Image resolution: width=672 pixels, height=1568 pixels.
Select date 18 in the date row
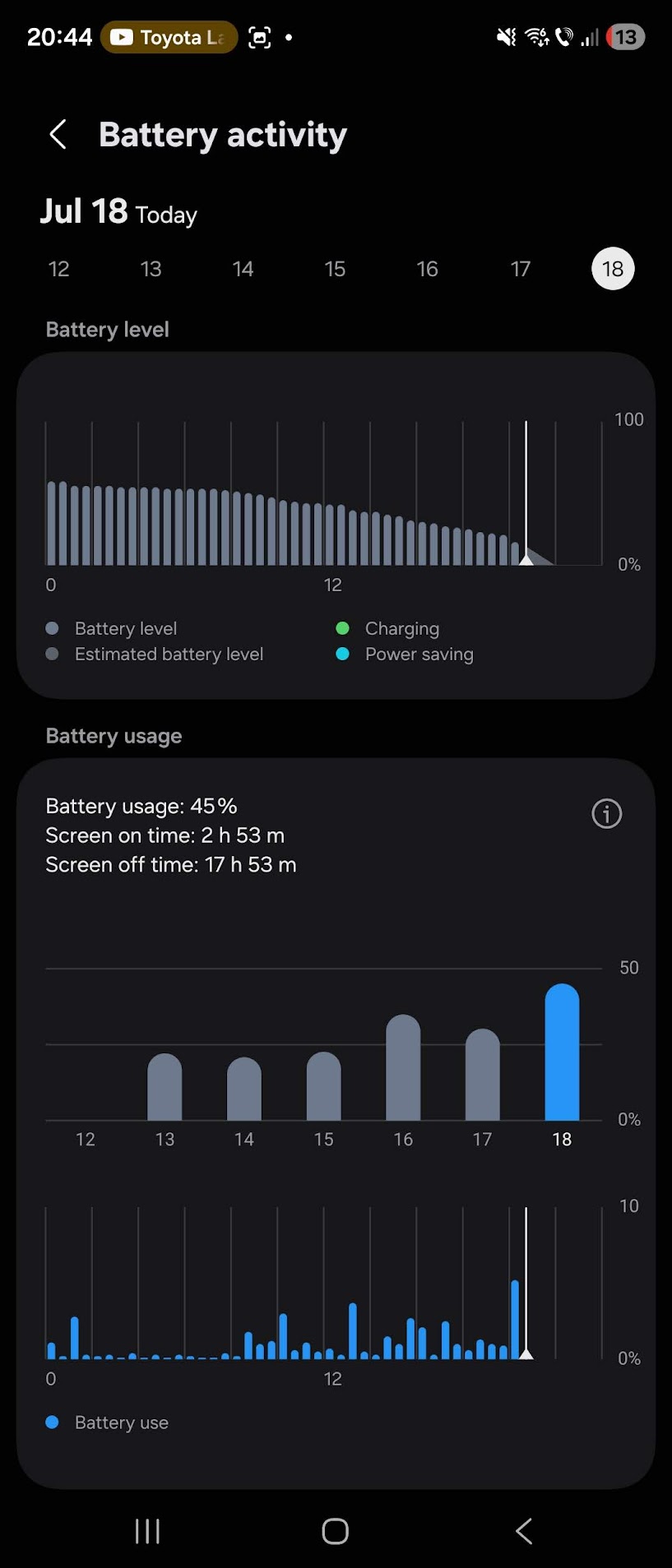click(x=613, y=269)
